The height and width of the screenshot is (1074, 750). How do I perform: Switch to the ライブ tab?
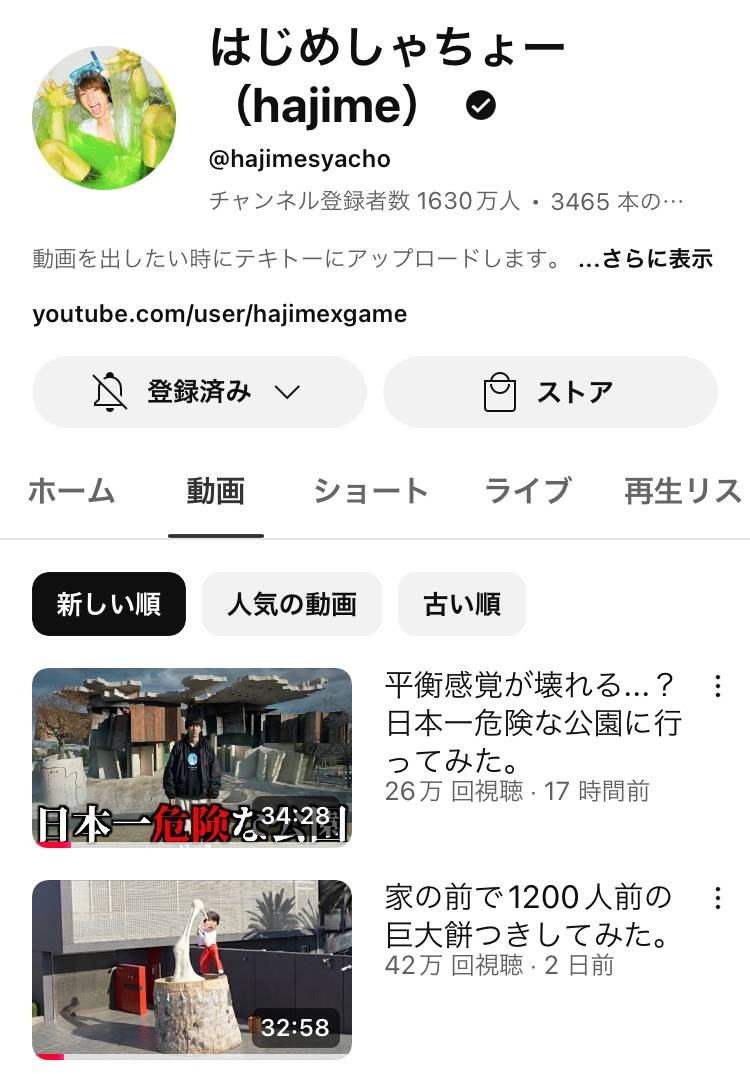[x=527, y=491]
